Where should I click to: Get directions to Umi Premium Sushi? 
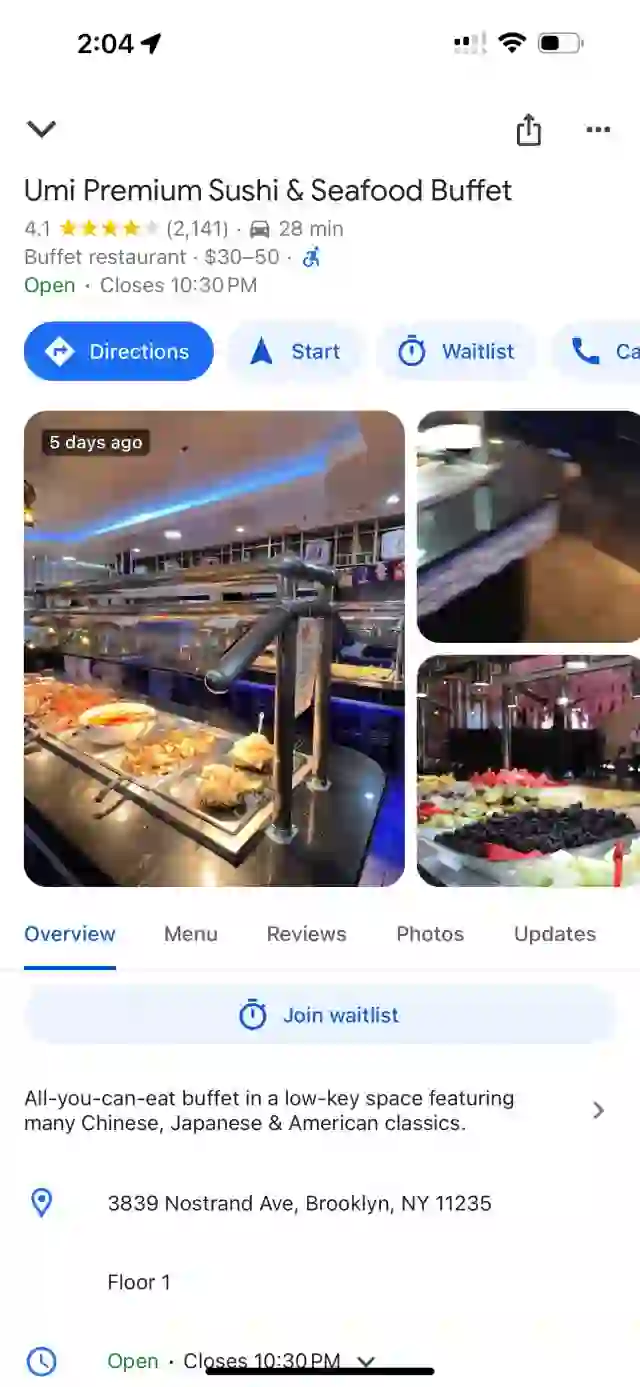pyautogui.click(x=119, y=351)
